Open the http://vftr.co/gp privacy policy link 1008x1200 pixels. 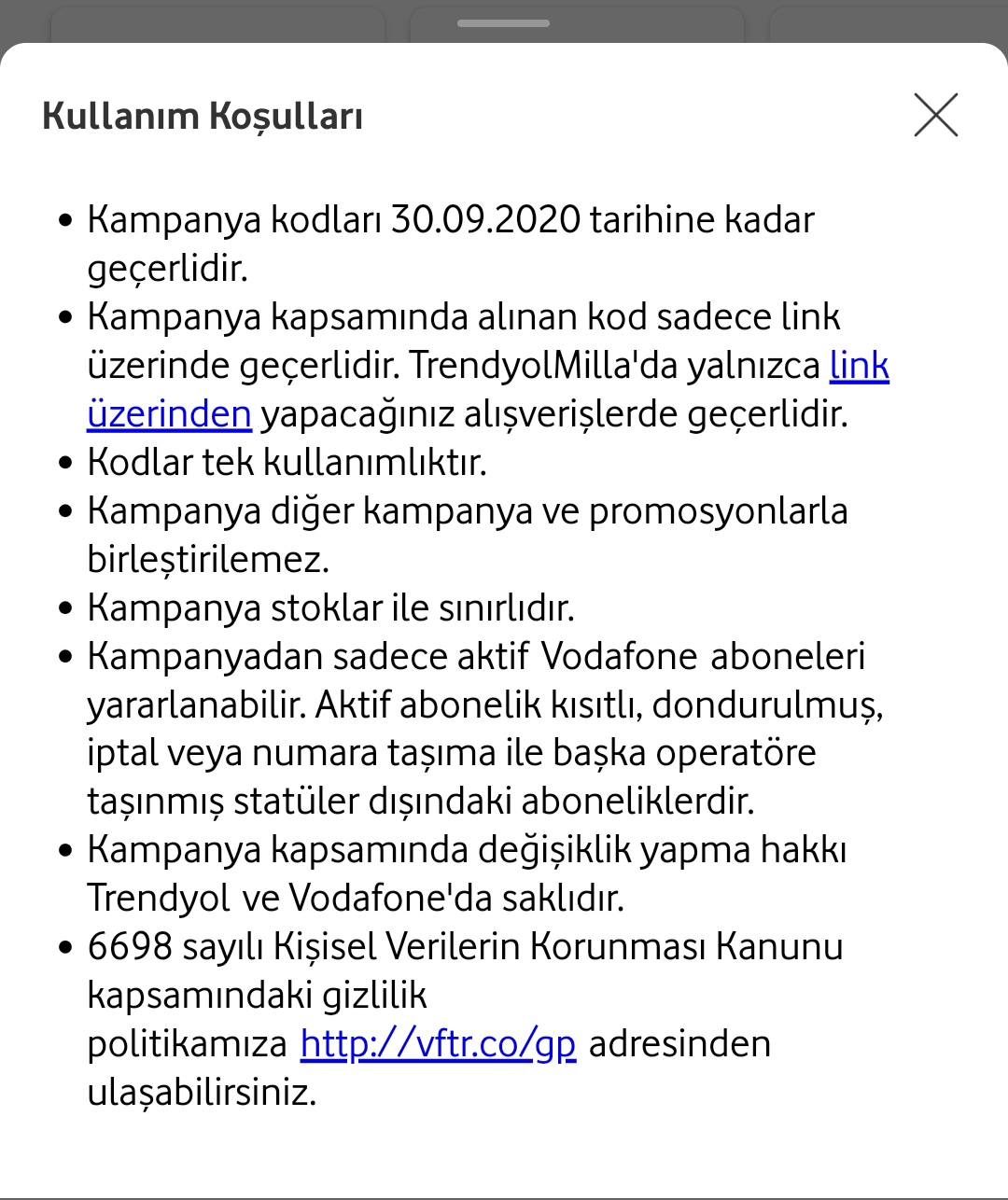click(438, 1044)
